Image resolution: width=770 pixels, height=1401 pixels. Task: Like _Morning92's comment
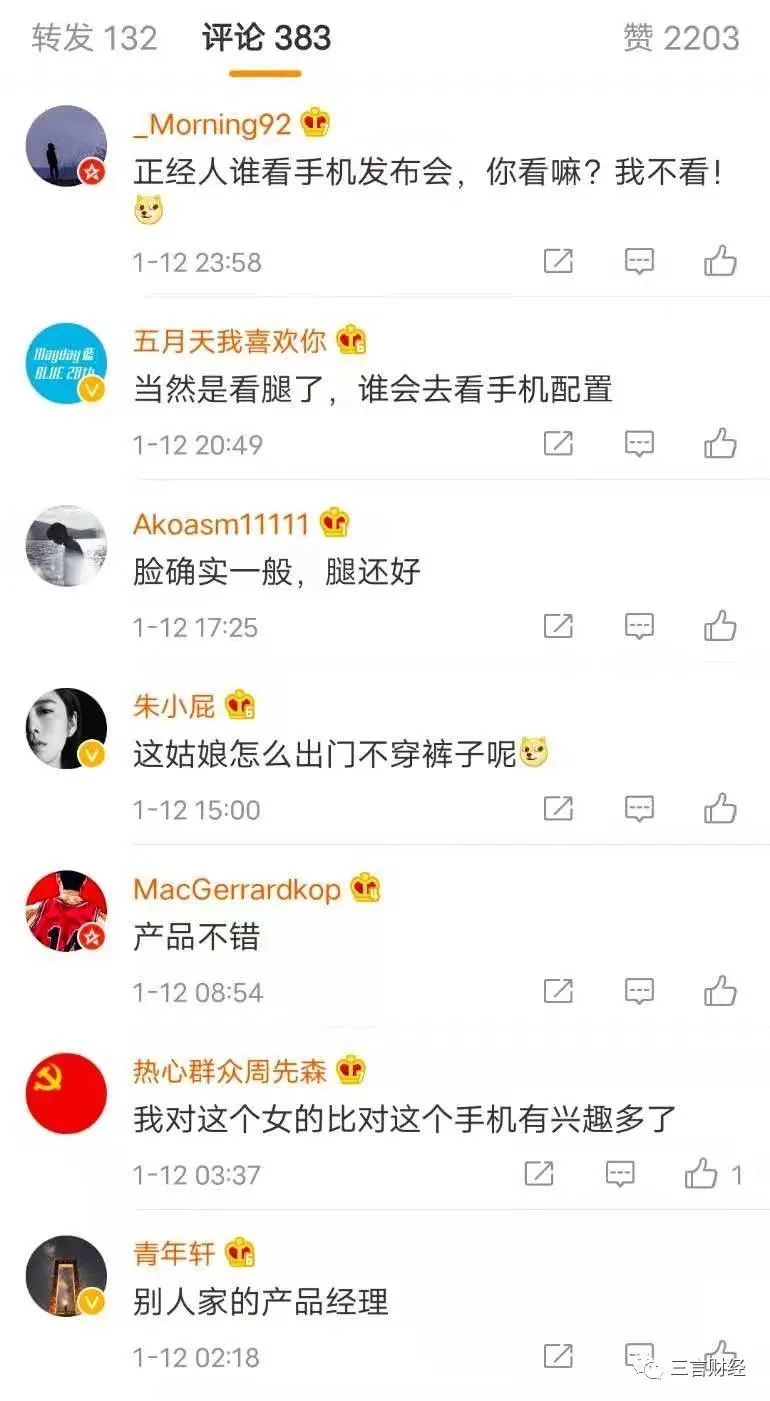[720, 262]
